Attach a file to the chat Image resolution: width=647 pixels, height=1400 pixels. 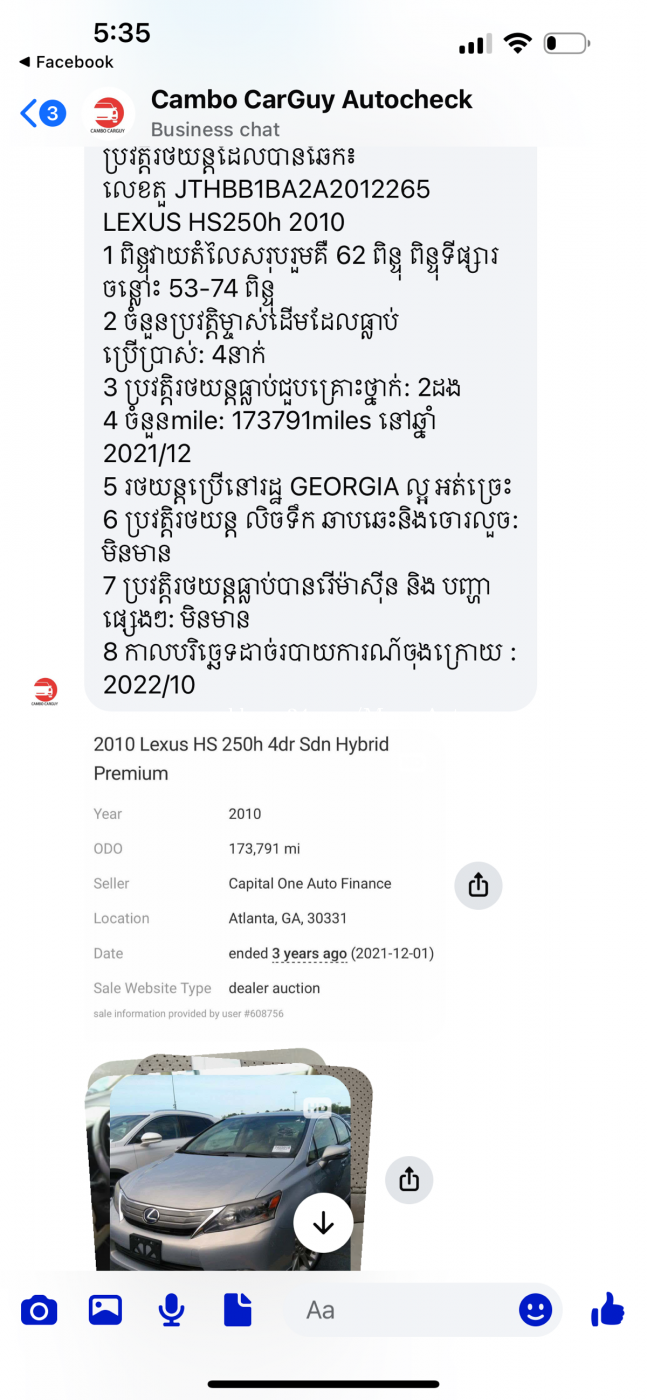tap(238, 1310)
